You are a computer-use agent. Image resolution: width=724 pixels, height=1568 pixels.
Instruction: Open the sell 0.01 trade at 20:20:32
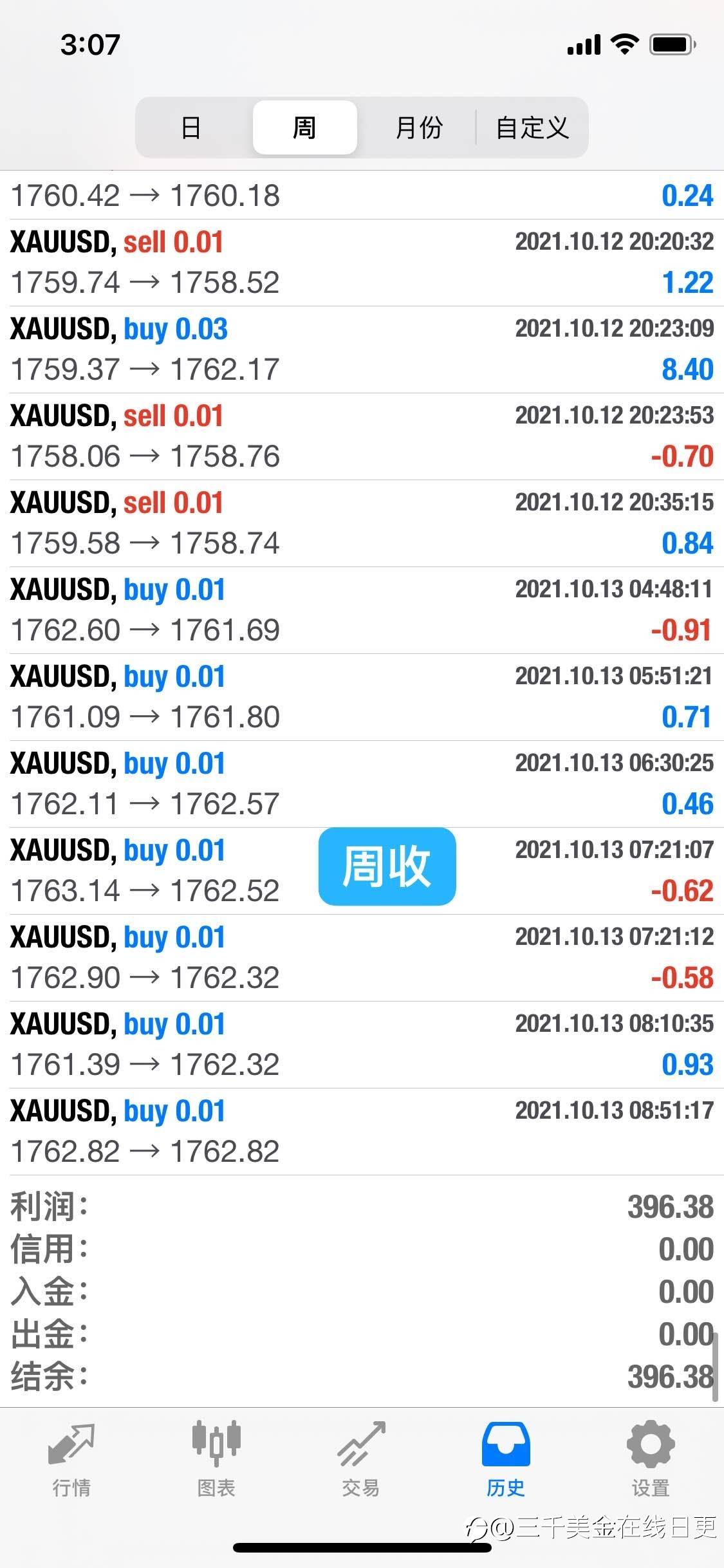tap(362, 263)
